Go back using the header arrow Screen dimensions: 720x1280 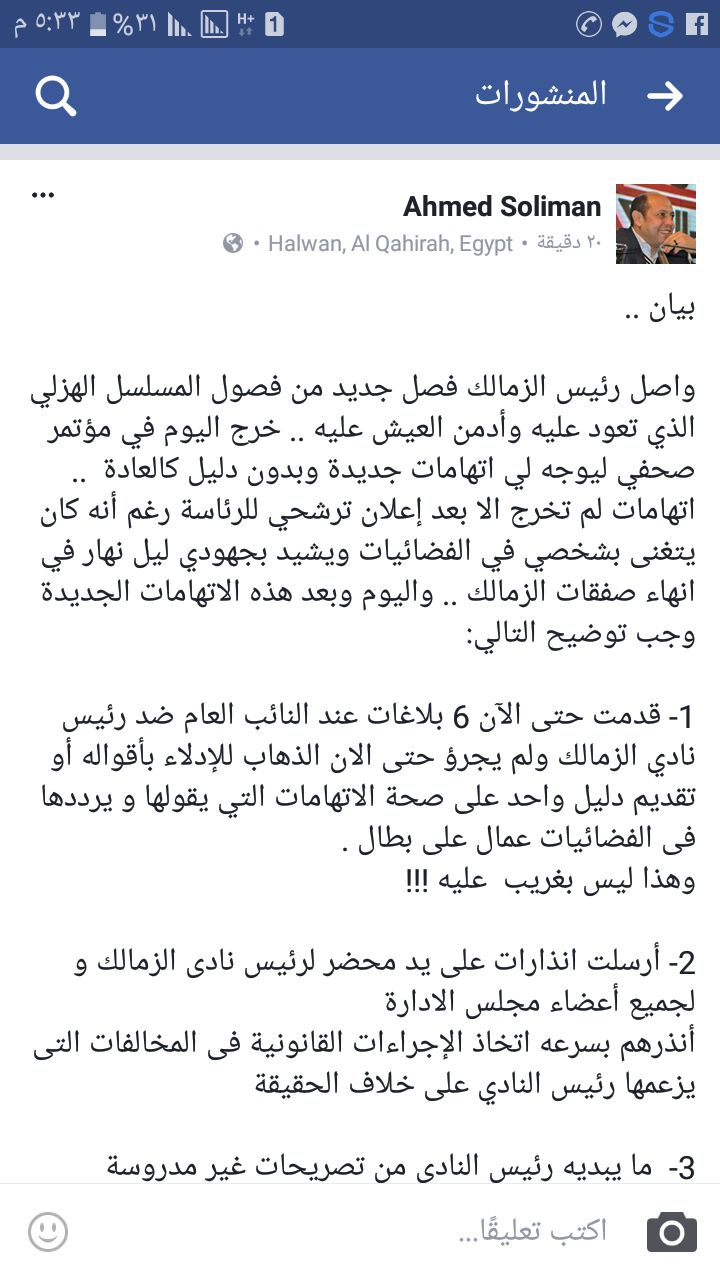(665, 95)
